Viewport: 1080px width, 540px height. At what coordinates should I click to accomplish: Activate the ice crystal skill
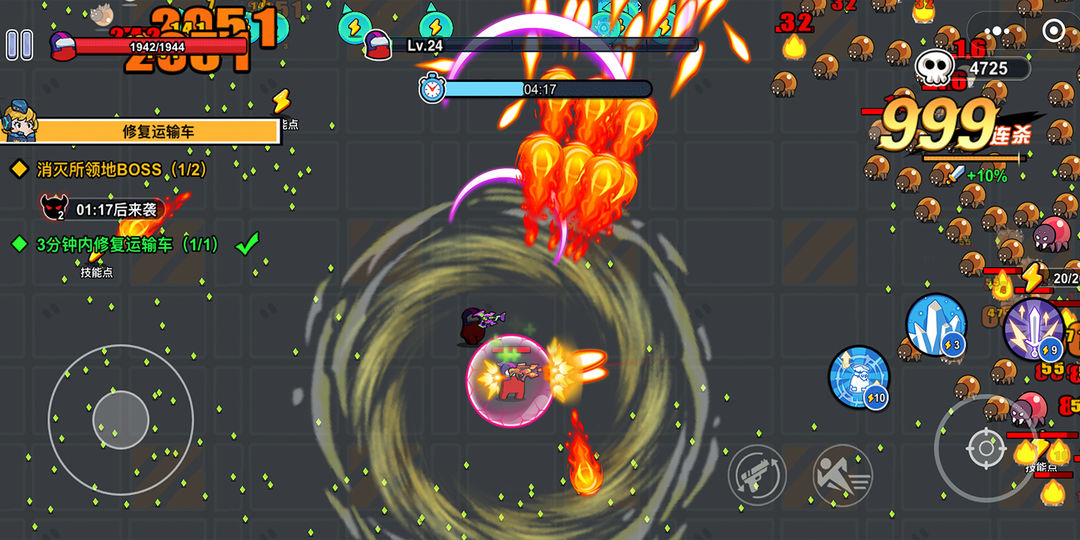(x=935, y=323)
